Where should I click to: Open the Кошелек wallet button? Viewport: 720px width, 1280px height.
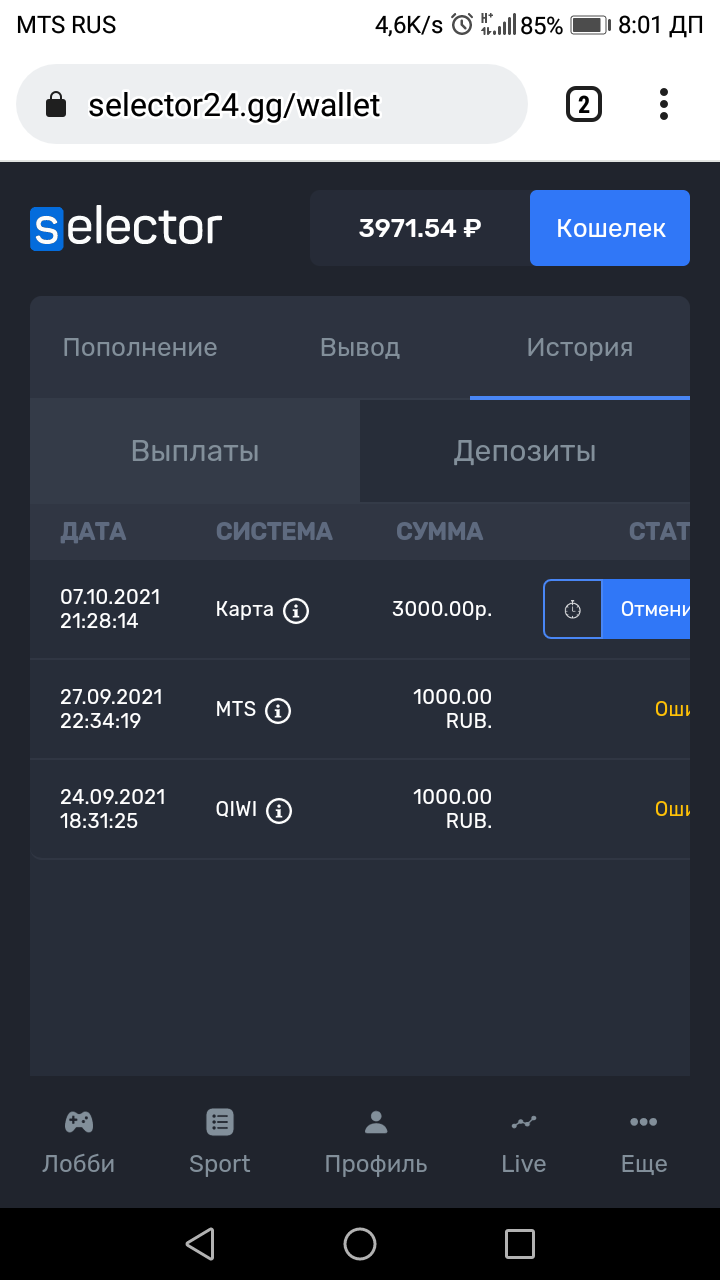[x=610, y=228]
